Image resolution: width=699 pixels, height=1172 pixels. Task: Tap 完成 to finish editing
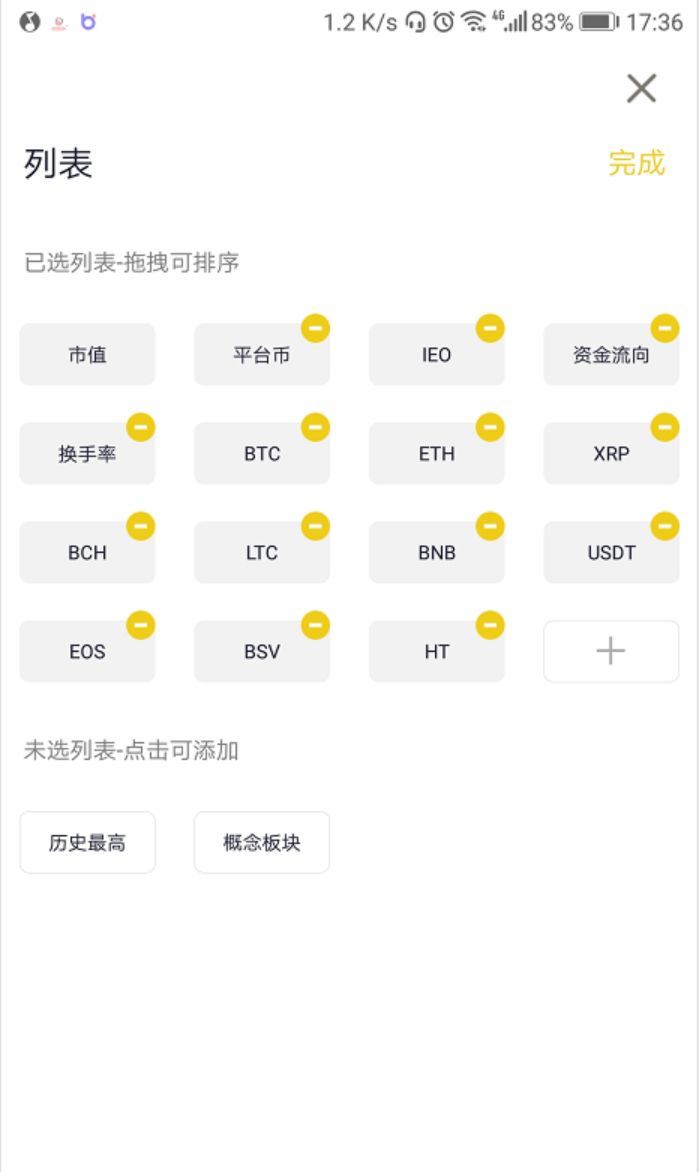(636, 163)
